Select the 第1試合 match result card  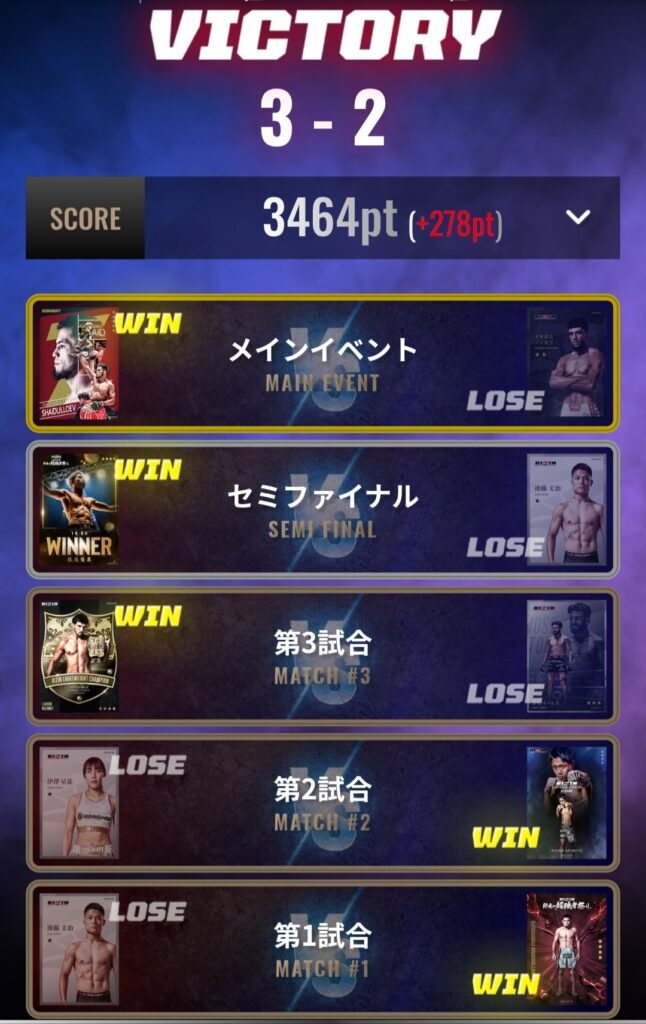click(x=322, y=948)
